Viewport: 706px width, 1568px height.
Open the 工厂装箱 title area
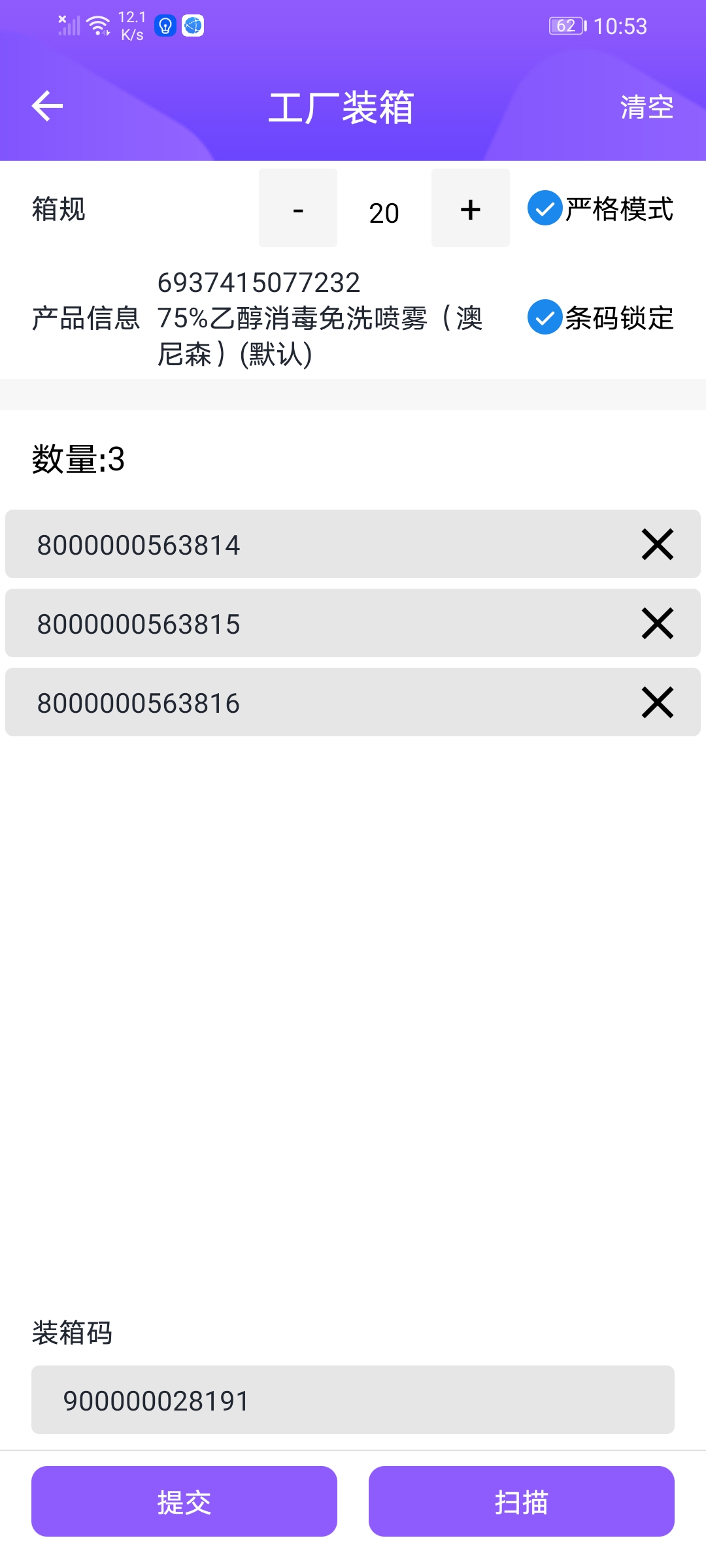tap(345, 106)
